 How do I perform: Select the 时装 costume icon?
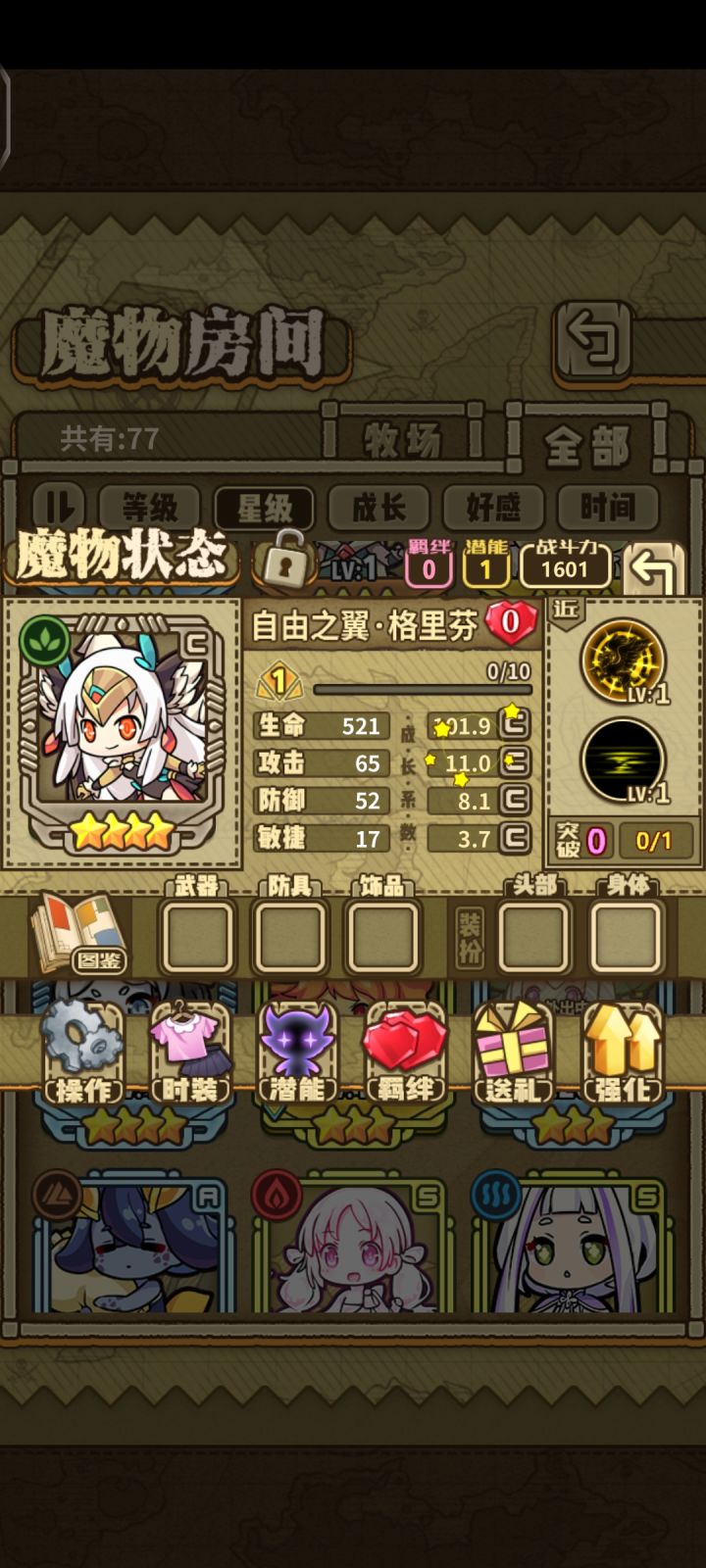point(192,1044)
